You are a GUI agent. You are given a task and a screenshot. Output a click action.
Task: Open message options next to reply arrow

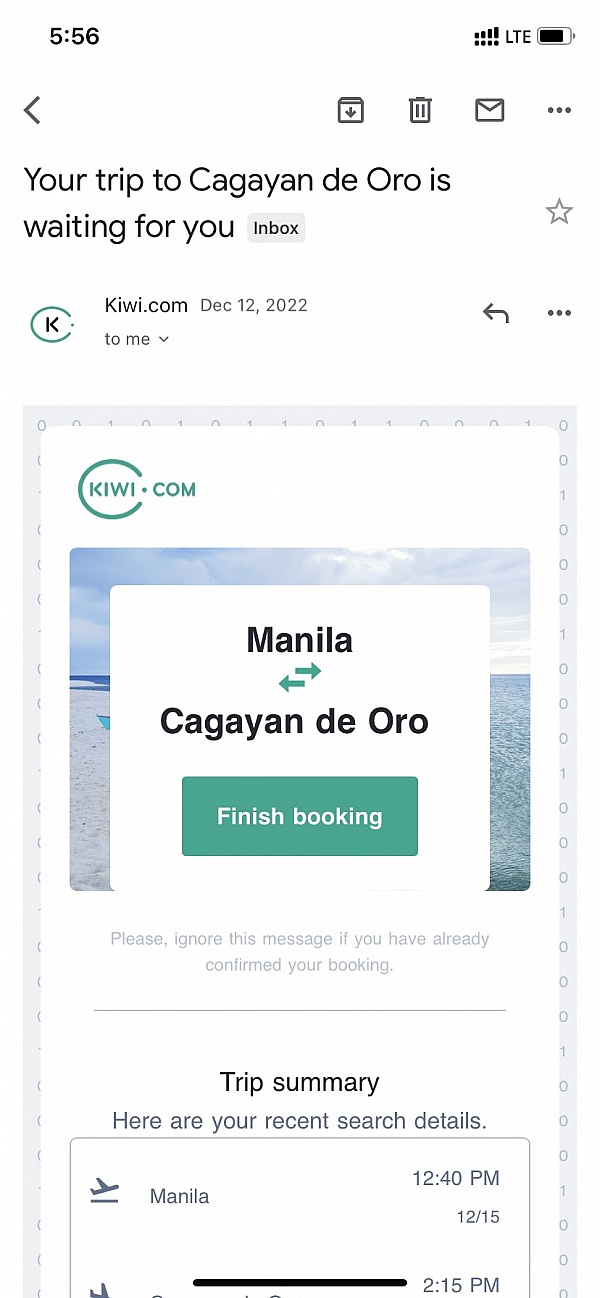pyautogui.click(x=559, y=313)
